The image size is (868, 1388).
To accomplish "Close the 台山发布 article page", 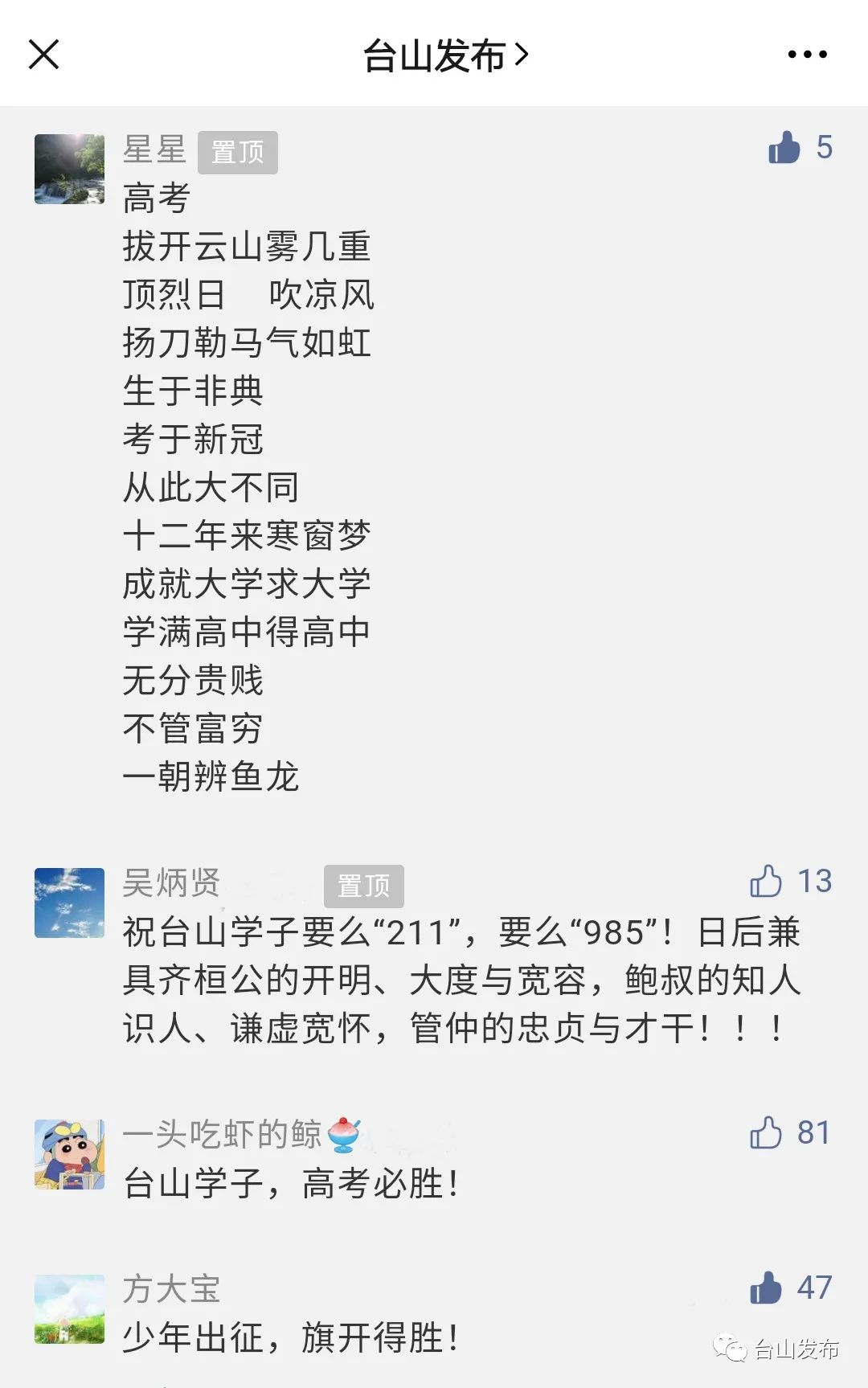I will tap(44, 55).
